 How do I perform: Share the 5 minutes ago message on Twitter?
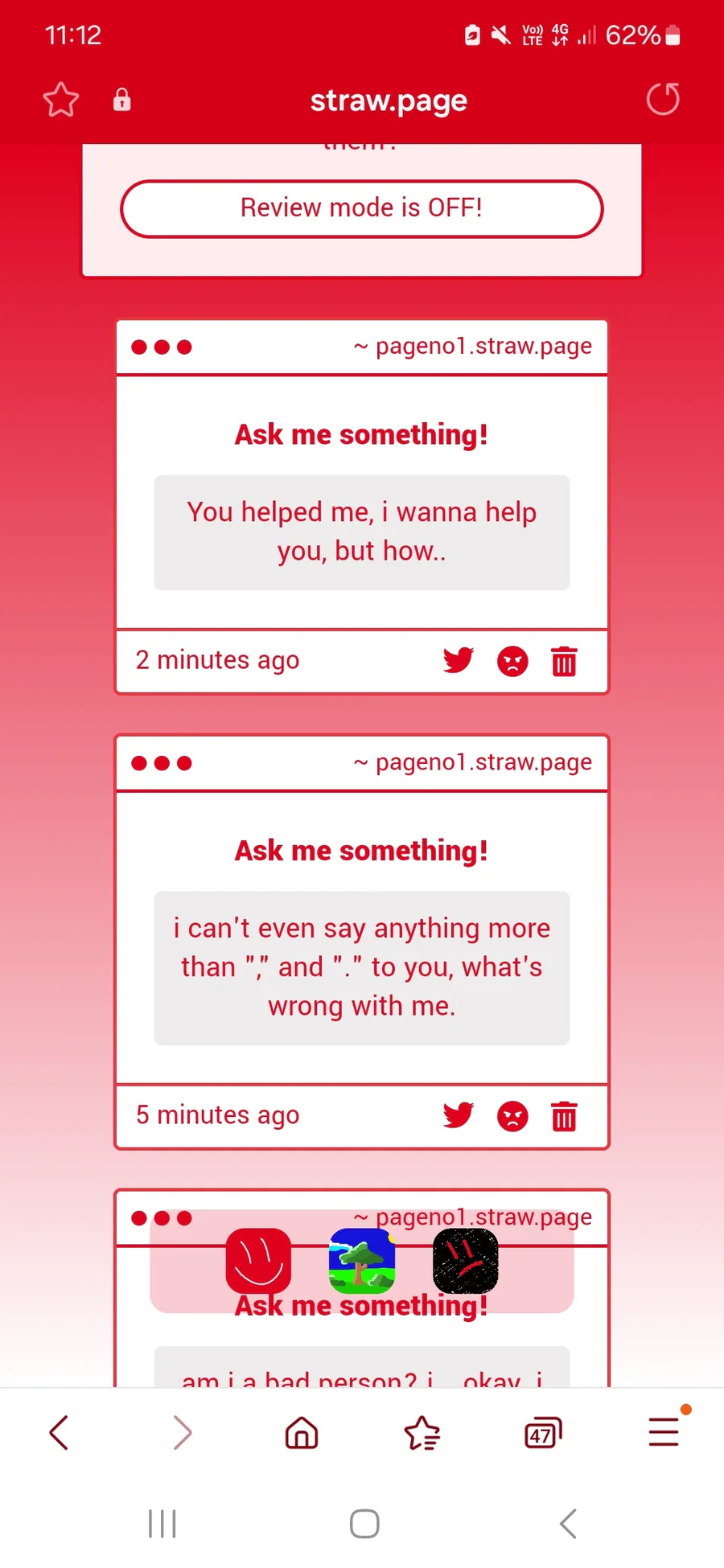[x=459, y=1115]
